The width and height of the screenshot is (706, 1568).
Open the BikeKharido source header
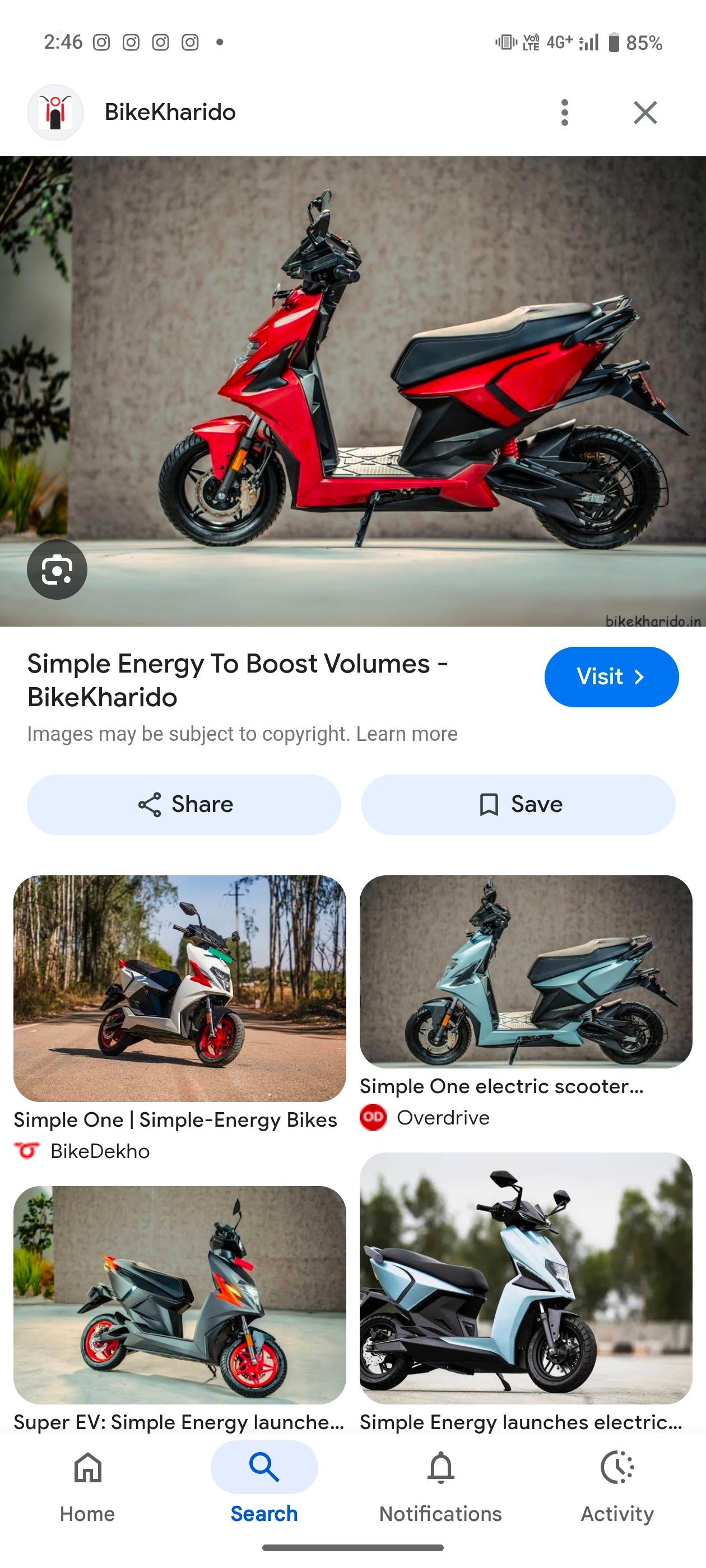click(x=170, y=113)
